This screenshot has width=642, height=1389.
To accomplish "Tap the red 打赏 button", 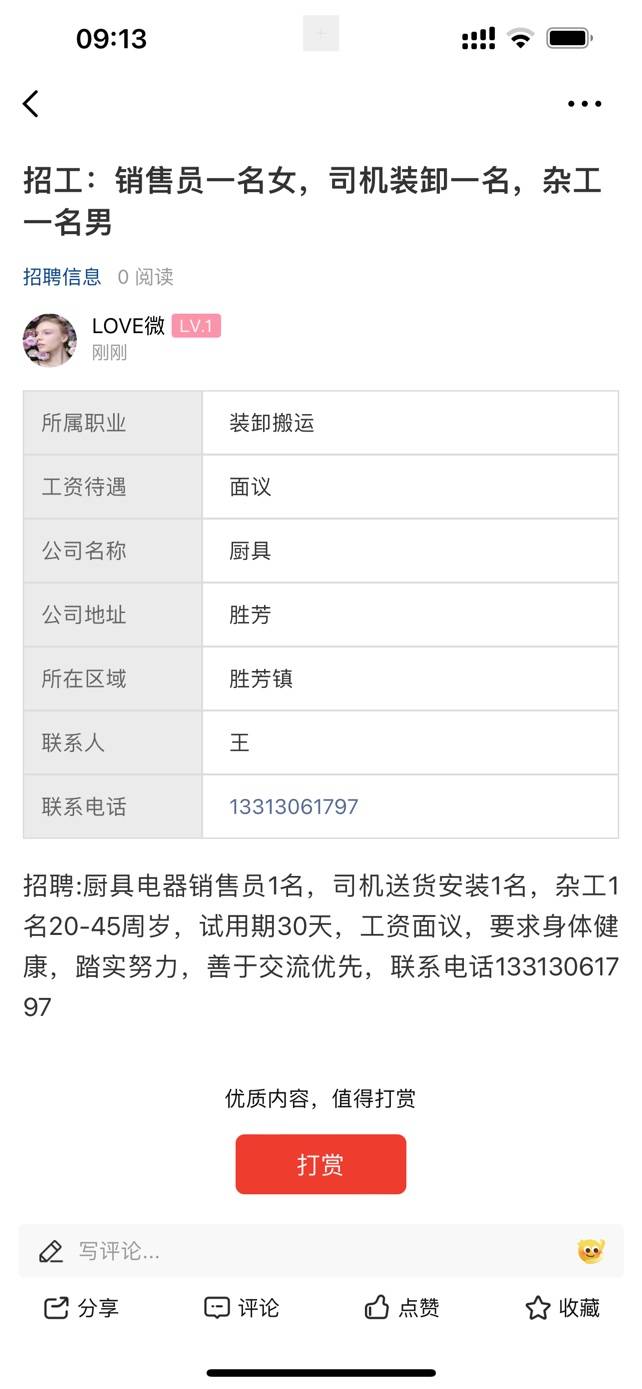I will point(320,1164).
